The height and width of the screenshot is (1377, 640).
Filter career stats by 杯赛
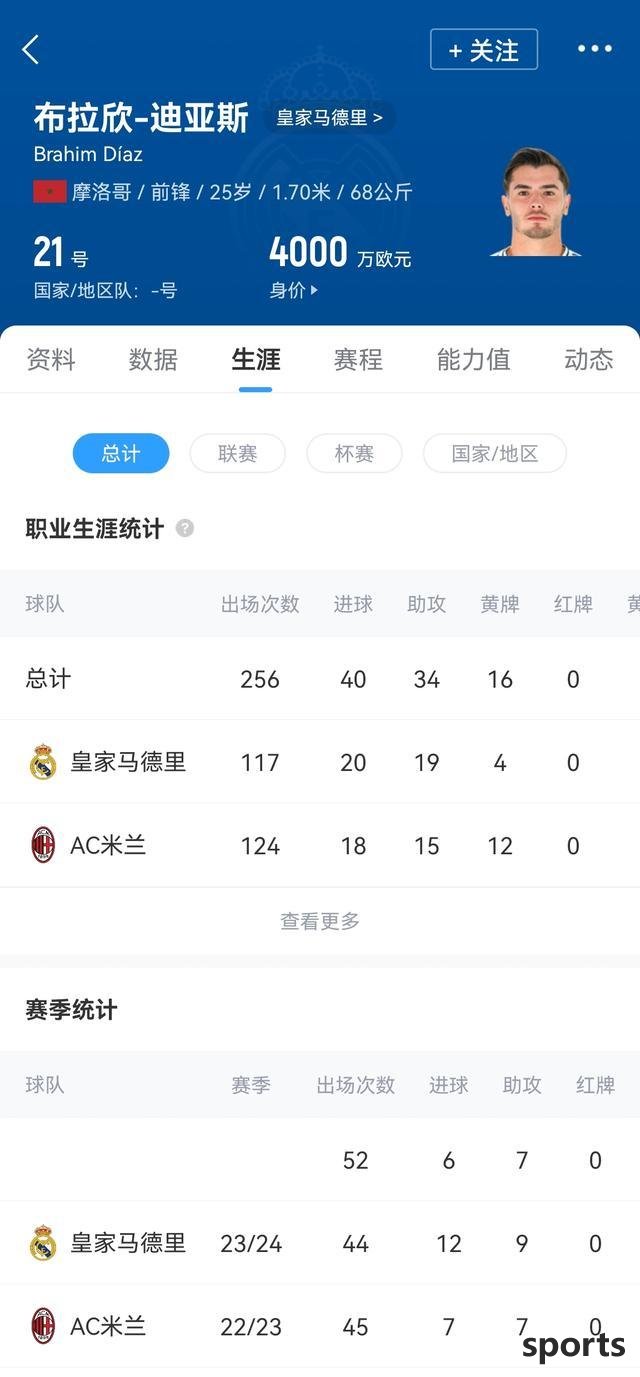point(354,453)
